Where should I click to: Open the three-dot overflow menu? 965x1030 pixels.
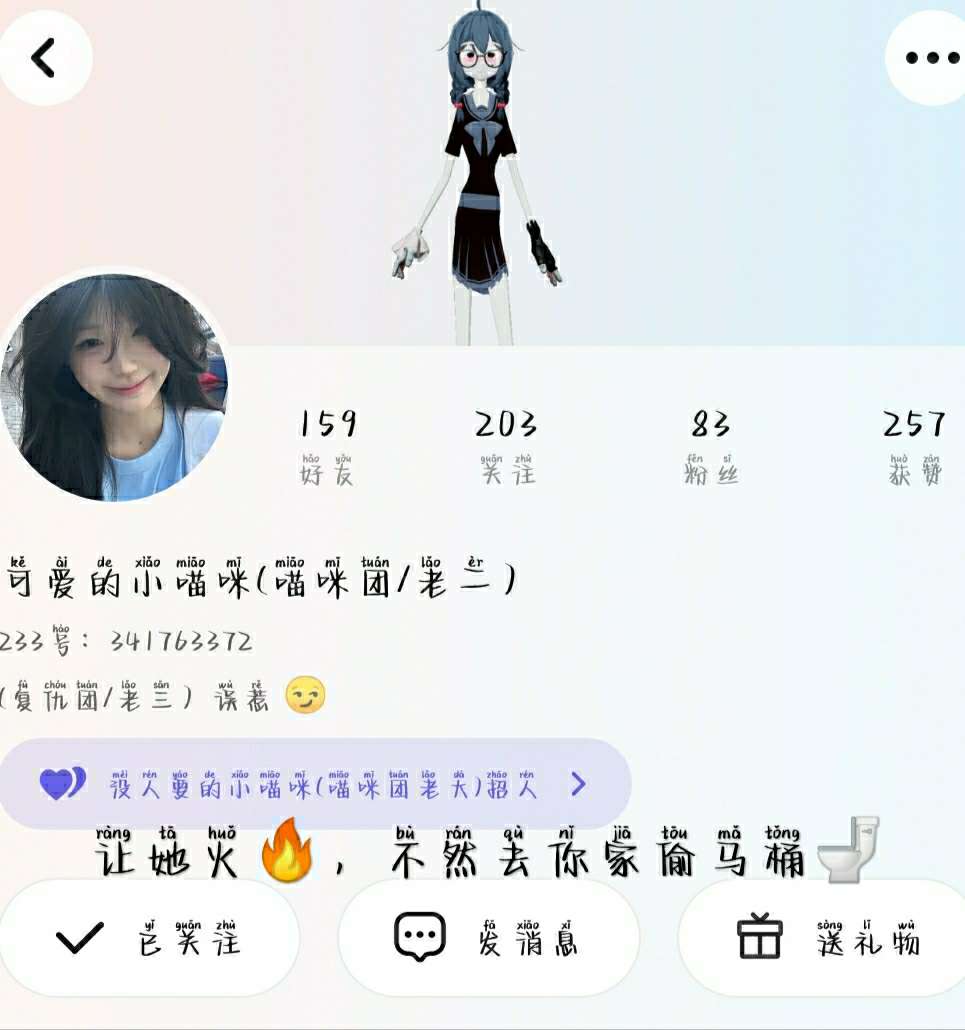(930, 58)
